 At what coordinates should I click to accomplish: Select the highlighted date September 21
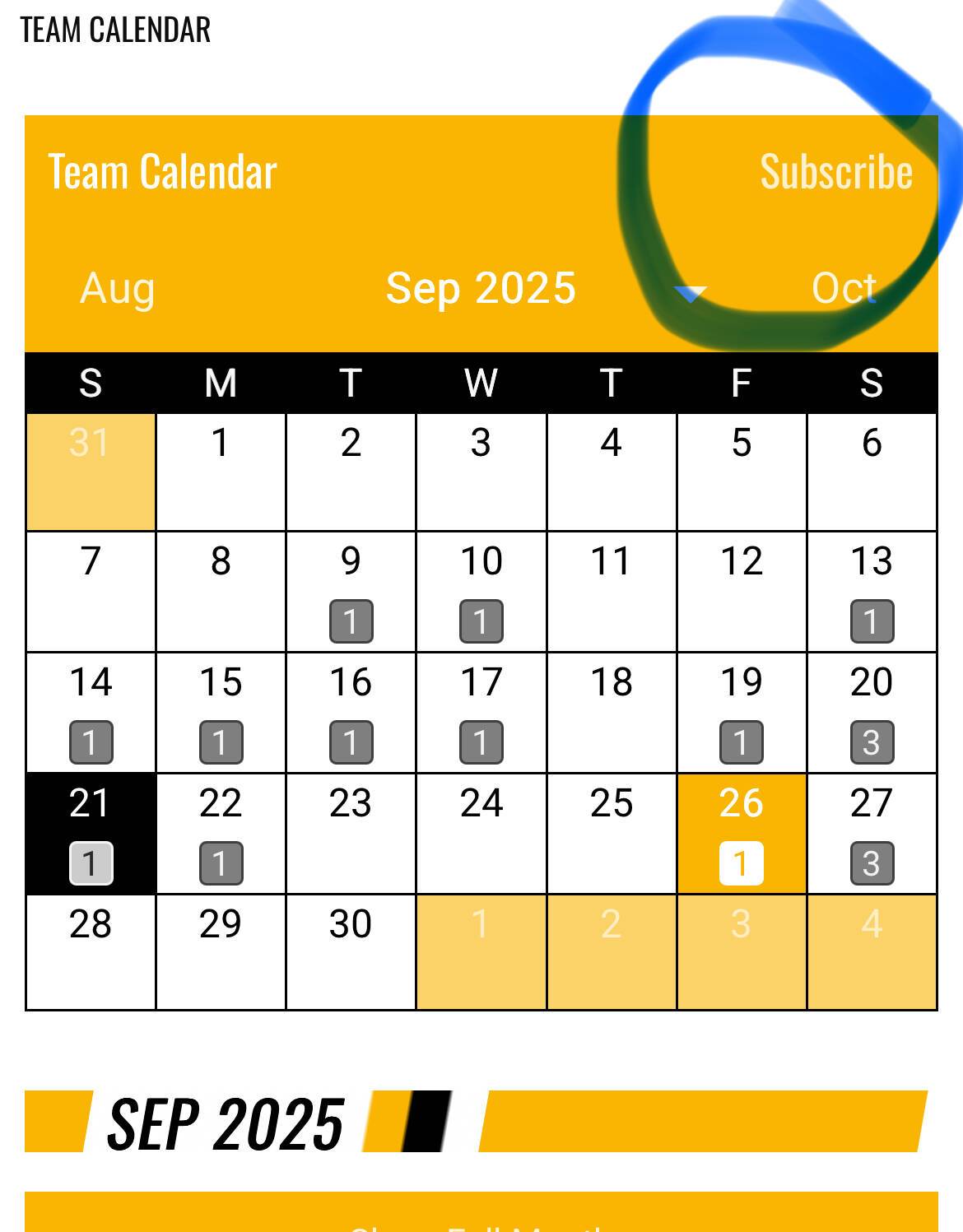[91, 833]
